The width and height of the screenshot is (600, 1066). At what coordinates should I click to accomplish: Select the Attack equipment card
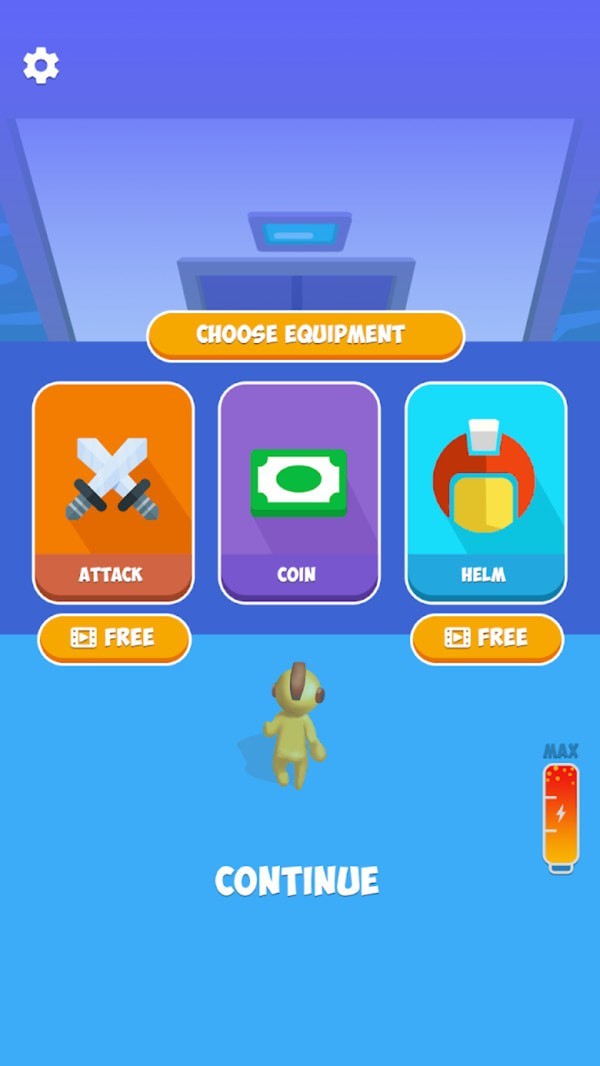[113, 492]
